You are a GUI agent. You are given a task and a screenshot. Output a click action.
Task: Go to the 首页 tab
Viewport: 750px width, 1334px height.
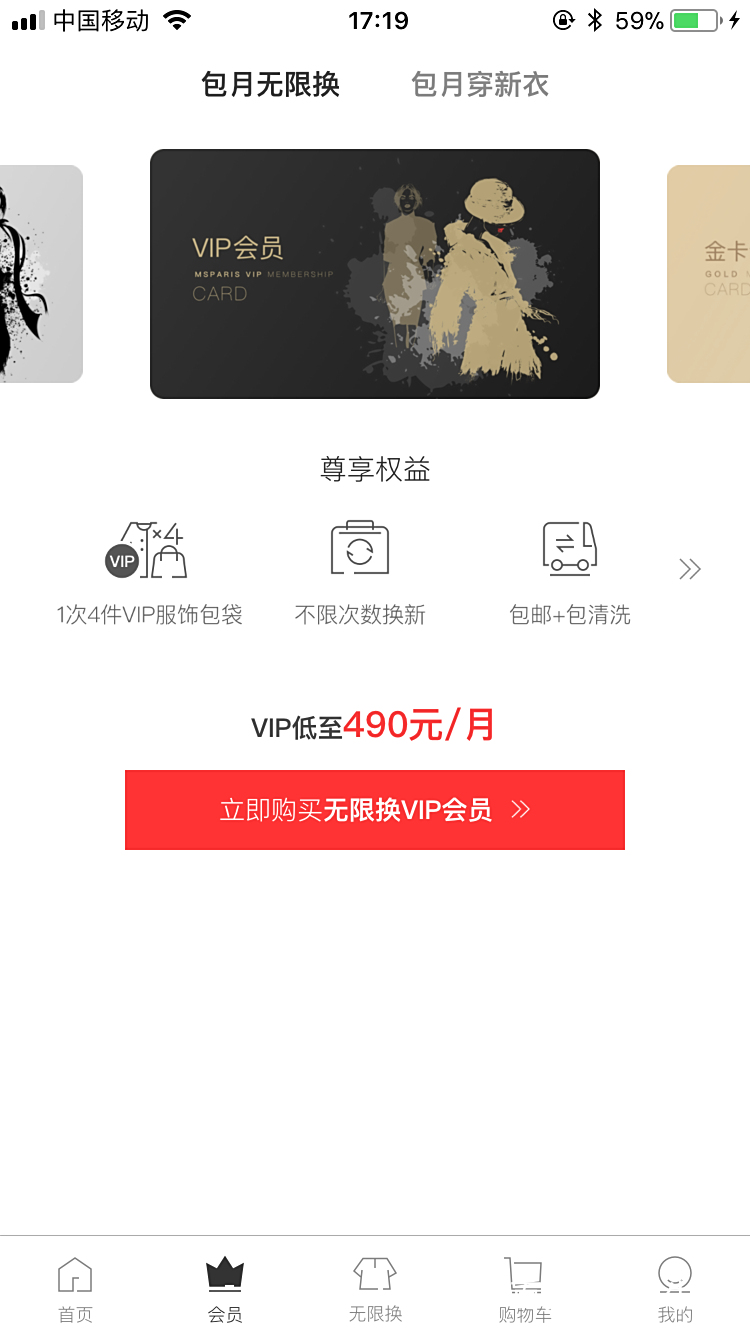[75, 1288]
